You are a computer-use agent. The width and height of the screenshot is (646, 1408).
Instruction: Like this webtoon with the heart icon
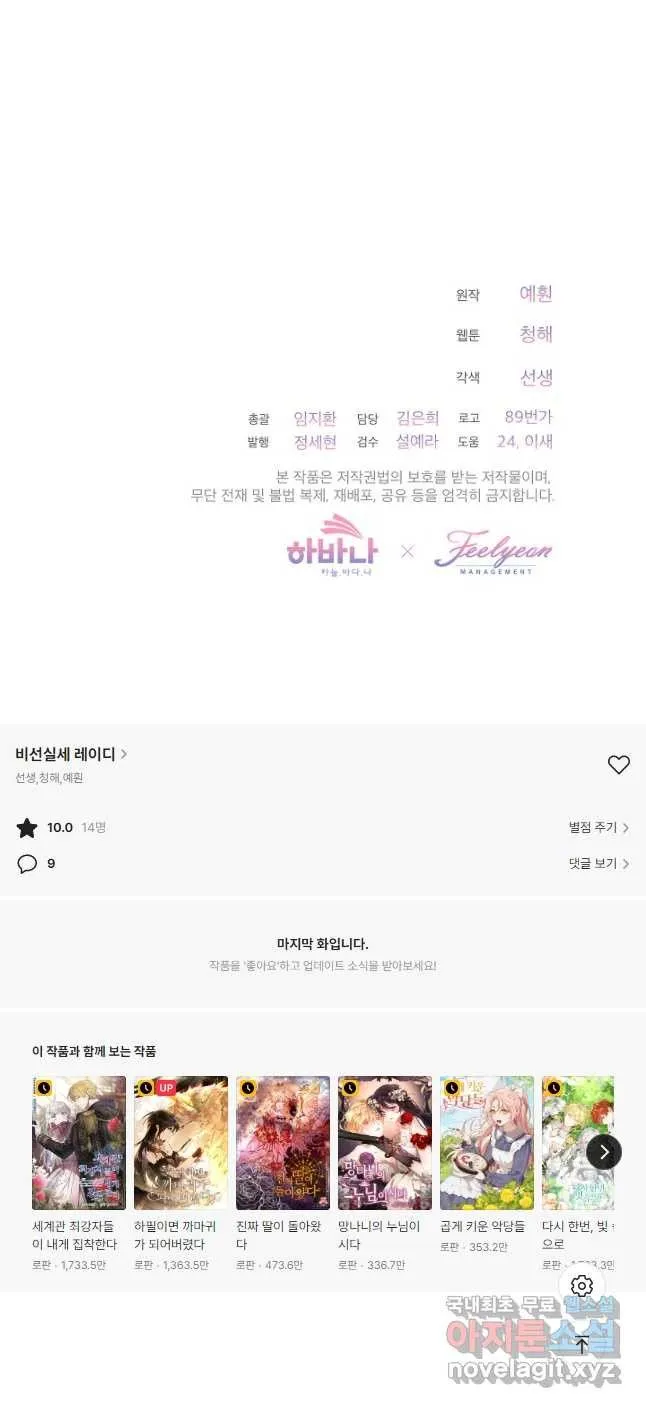click(x=619, y=765)
